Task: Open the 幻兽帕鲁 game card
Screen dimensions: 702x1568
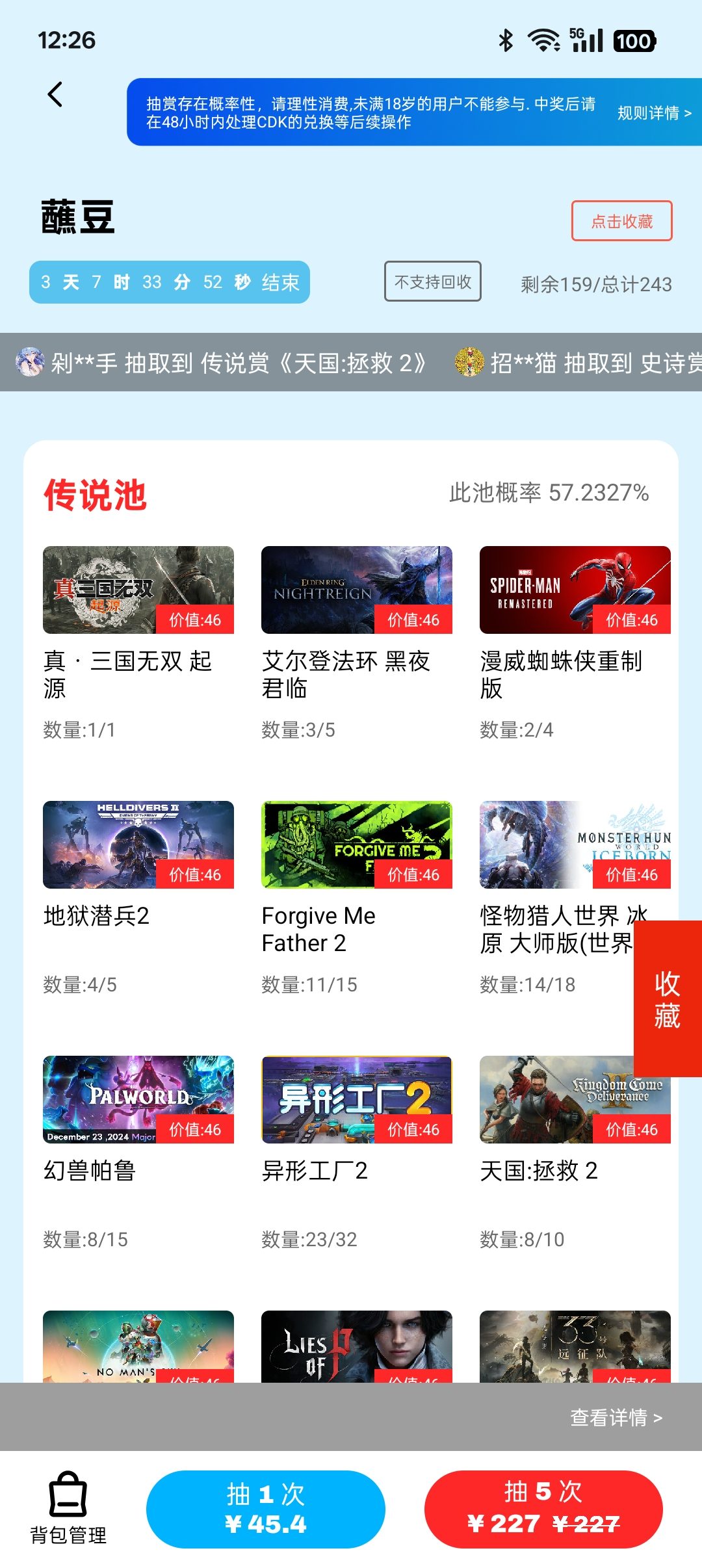Action: click(138, 1100)
